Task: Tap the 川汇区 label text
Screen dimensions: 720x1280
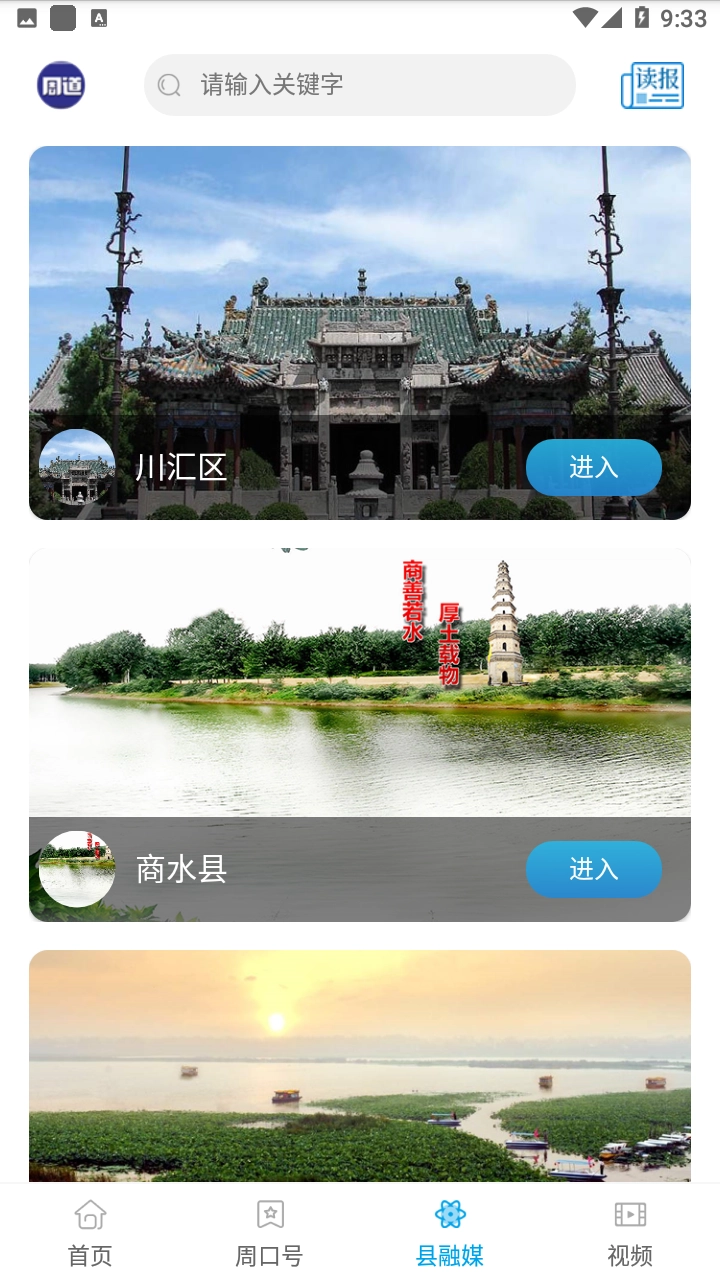Action: coord(181,467)
